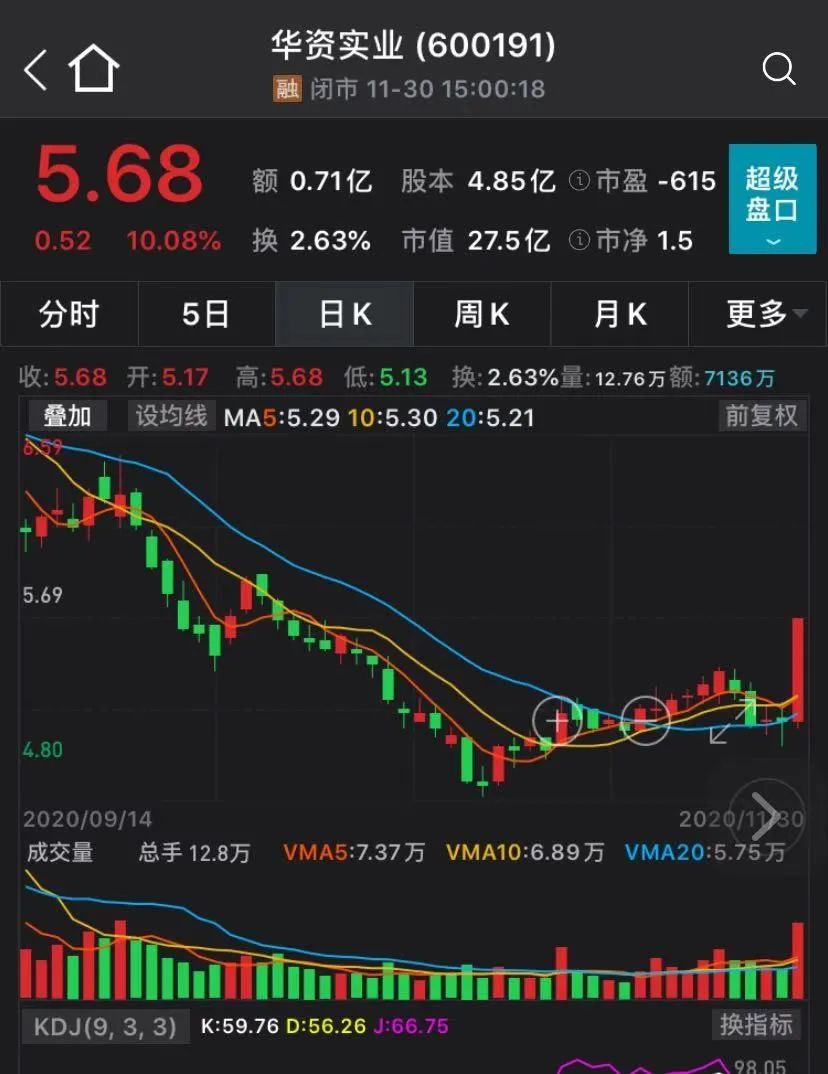Switch to the 5日 chart tab
Image resolution: width=828 pixels, height=1074 pixels.
coord(206,314)
